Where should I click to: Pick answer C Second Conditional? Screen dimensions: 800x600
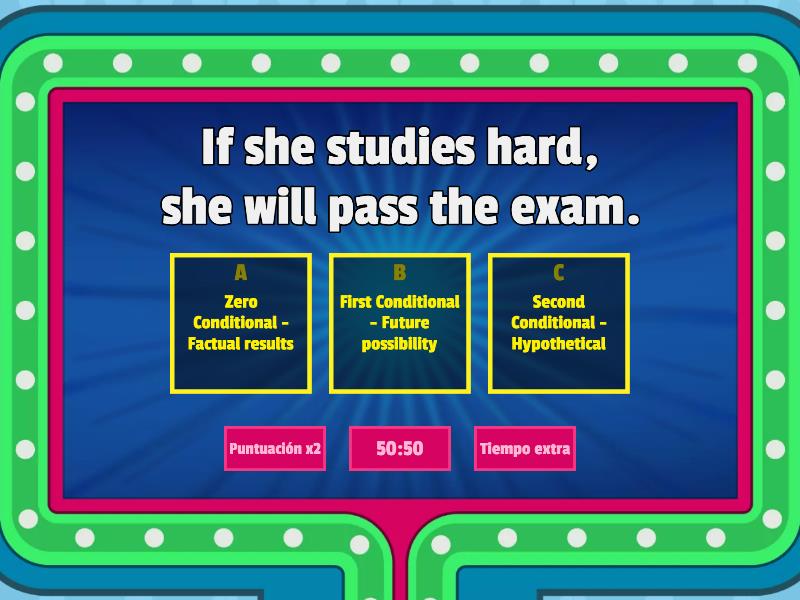[x=559, y=322]
